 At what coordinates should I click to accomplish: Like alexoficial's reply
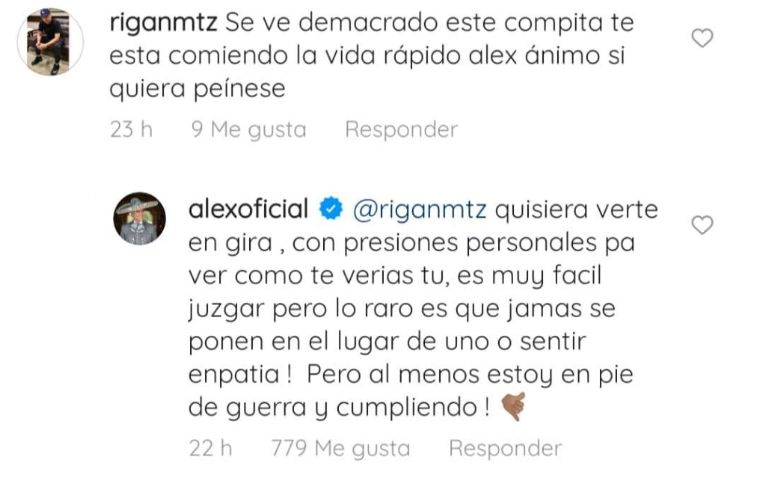(x=702, y=225)
